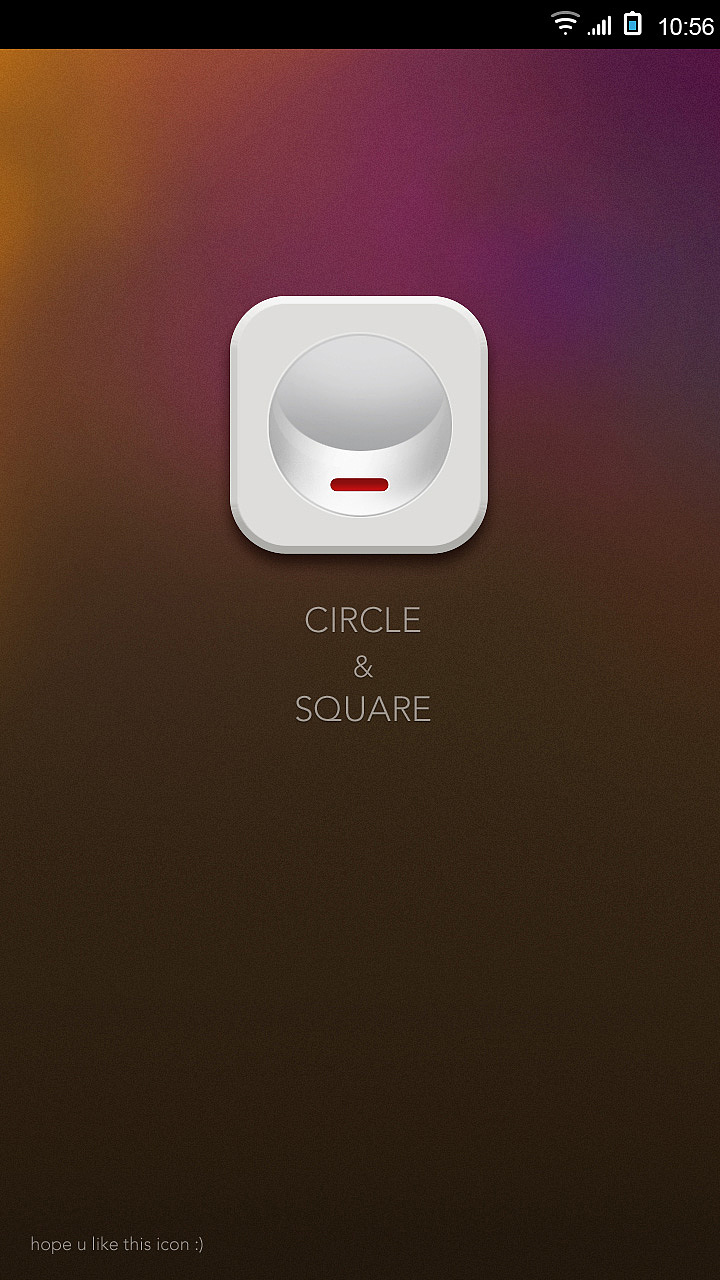Select the smiley at the end of the caption
The height and width of the screenshot is (1280, 720).
[x=197, y=1245]
